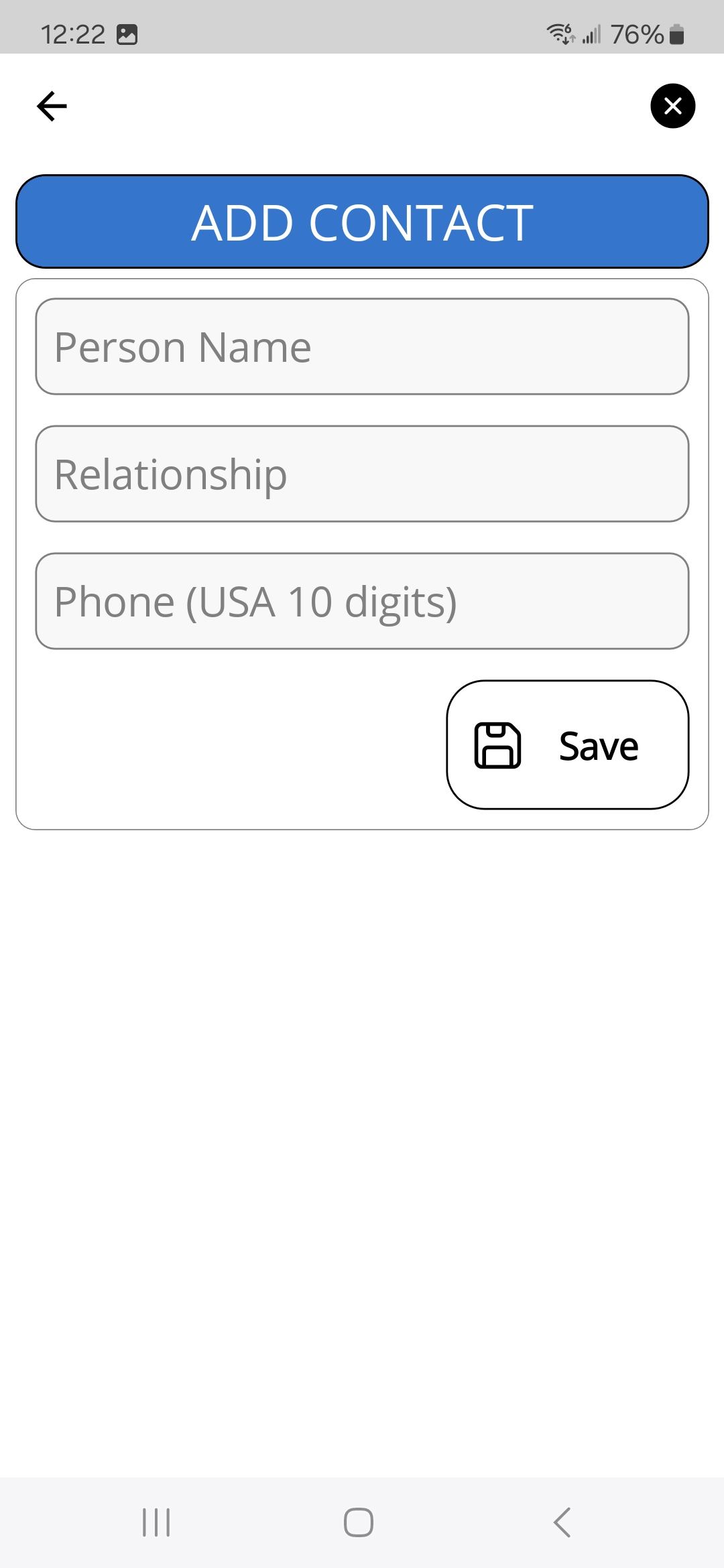Screen dimensions: 724x1568
Task: Save the new contact
Action: (x=567, y=745)
